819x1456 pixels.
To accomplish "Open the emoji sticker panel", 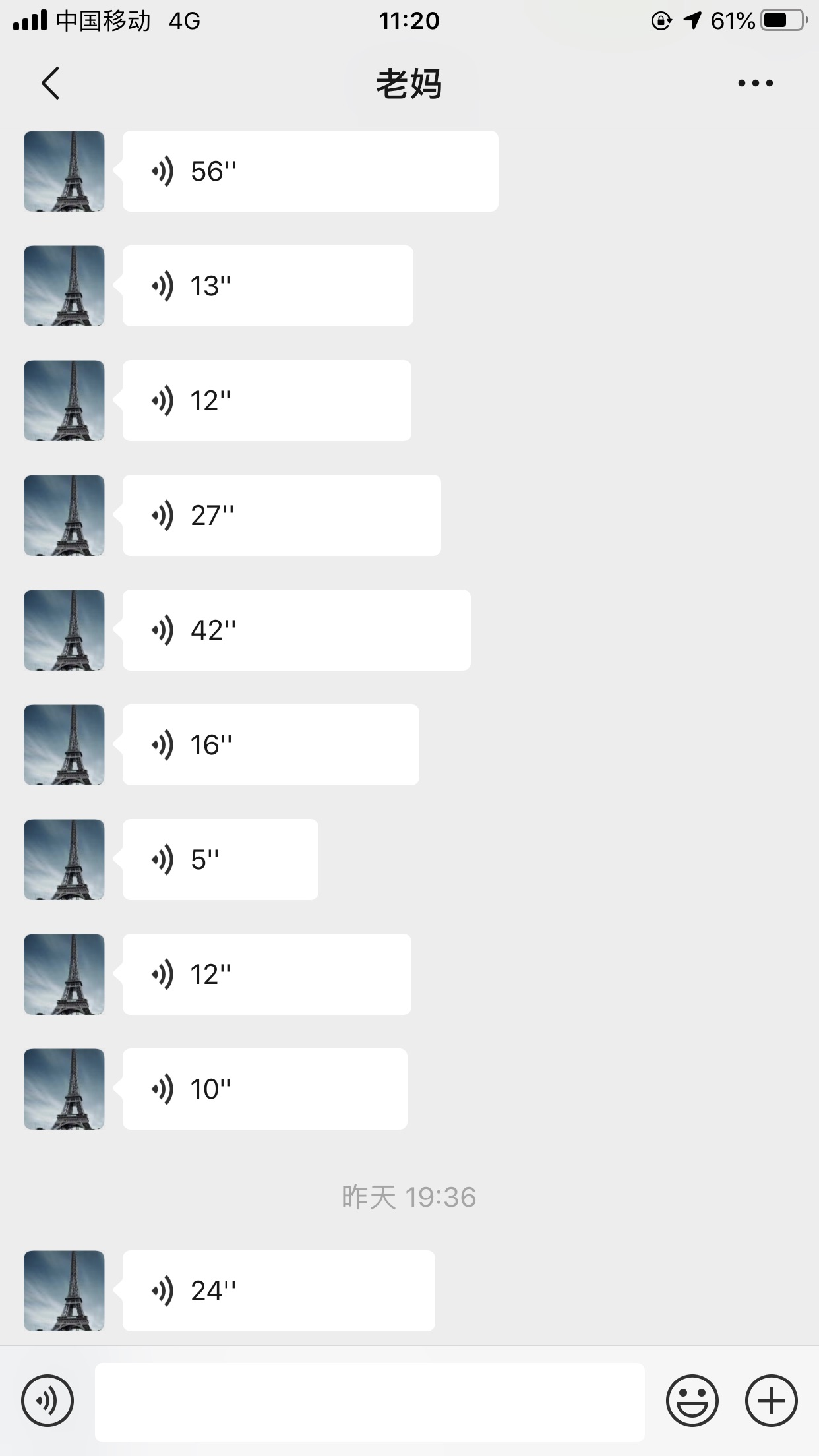I will coord(692,1400).
